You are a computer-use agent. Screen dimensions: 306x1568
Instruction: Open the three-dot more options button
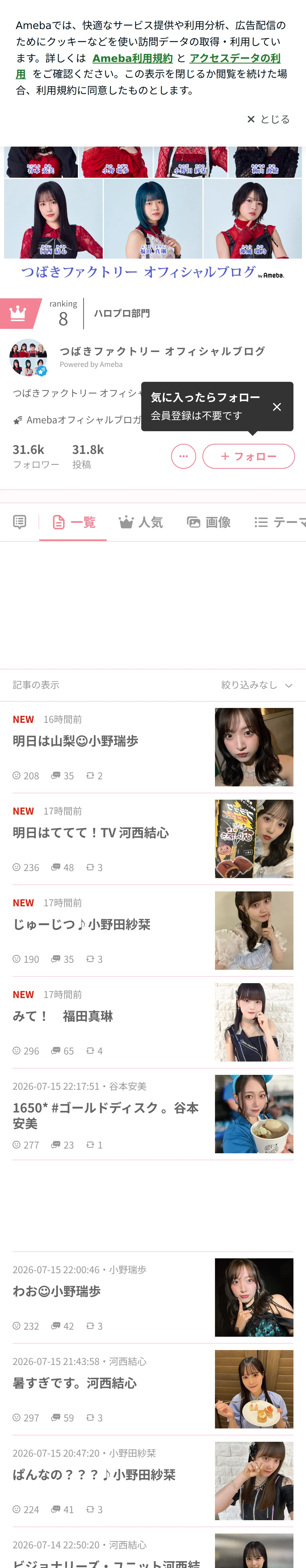pos(184,457)
